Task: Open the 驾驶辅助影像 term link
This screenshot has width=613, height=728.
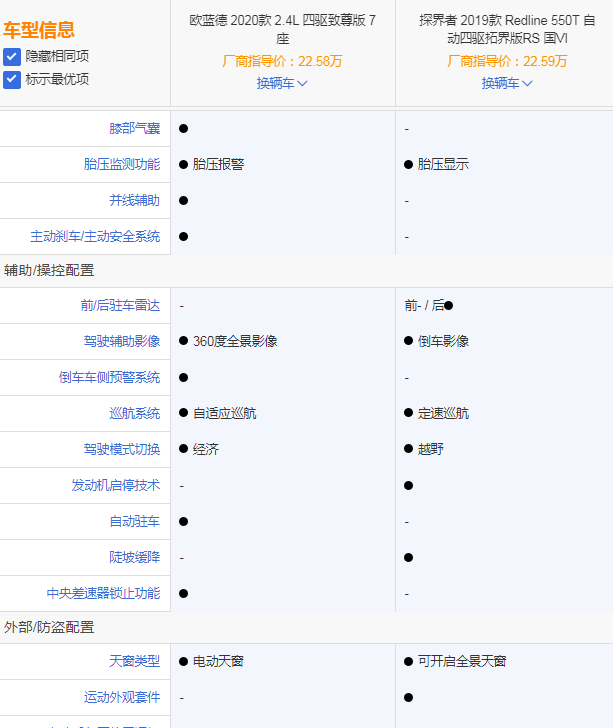Action: pyautogui.click(x=121, y=341)
